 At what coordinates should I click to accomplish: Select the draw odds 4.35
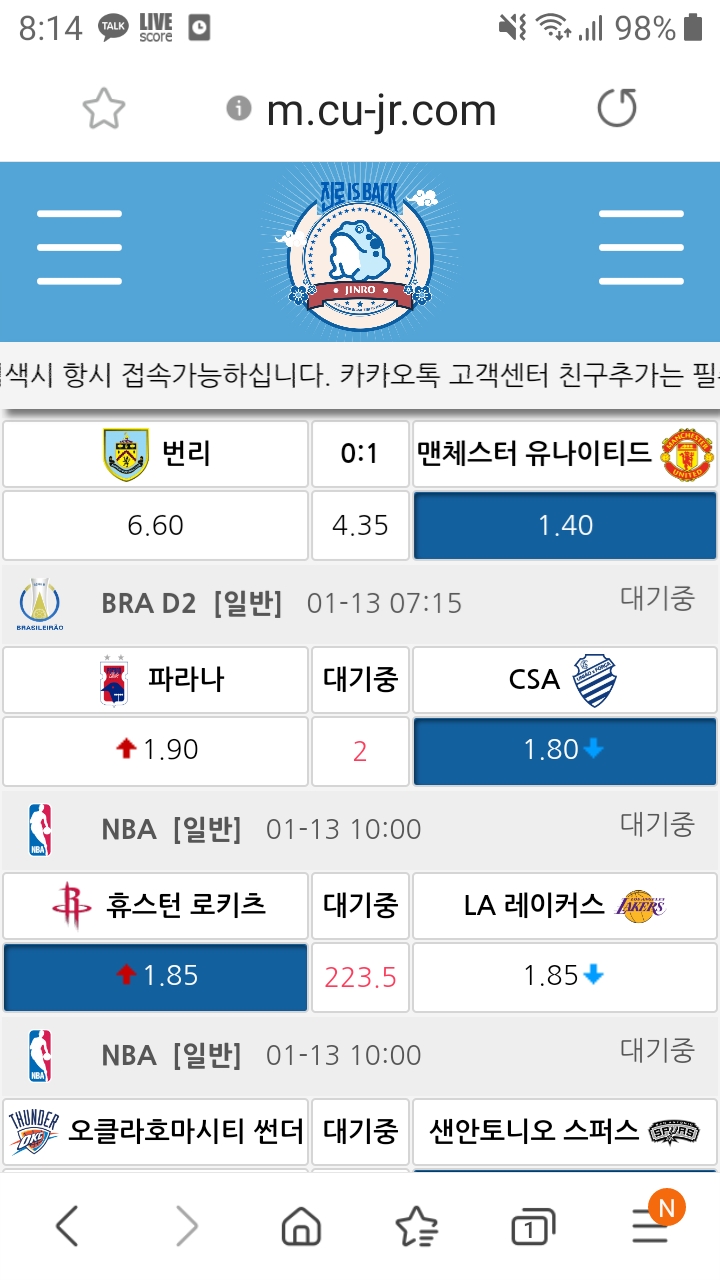pos(360,525)
